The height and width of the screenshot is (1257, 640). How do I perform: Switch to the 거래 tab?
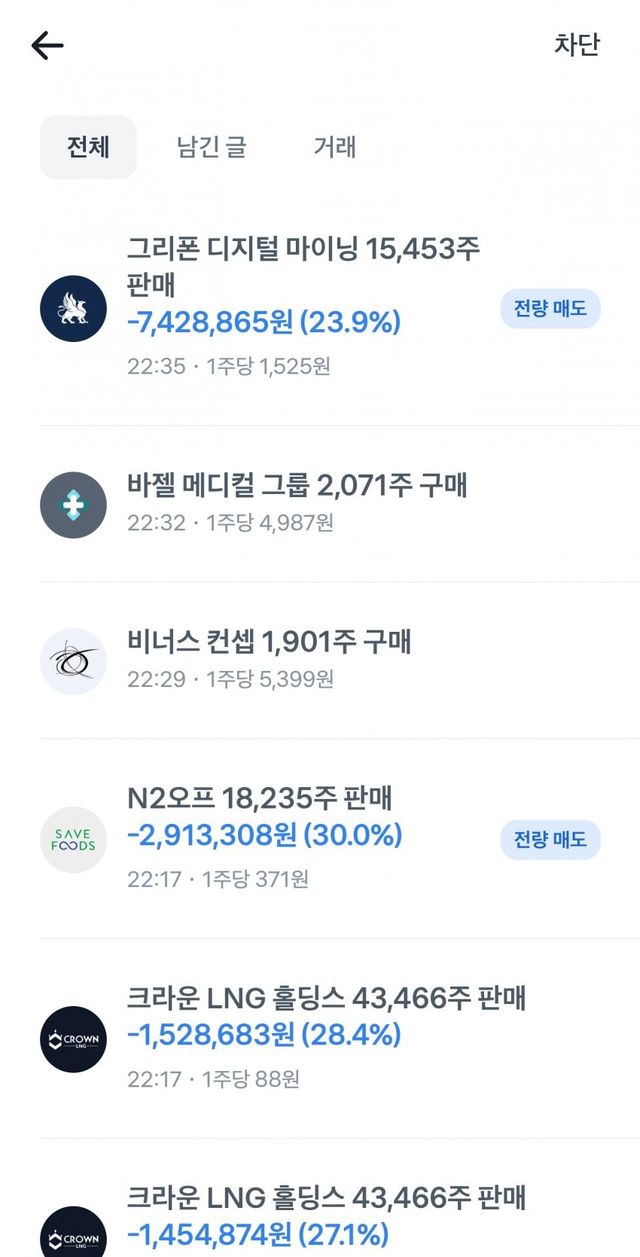tap(334, 148)
